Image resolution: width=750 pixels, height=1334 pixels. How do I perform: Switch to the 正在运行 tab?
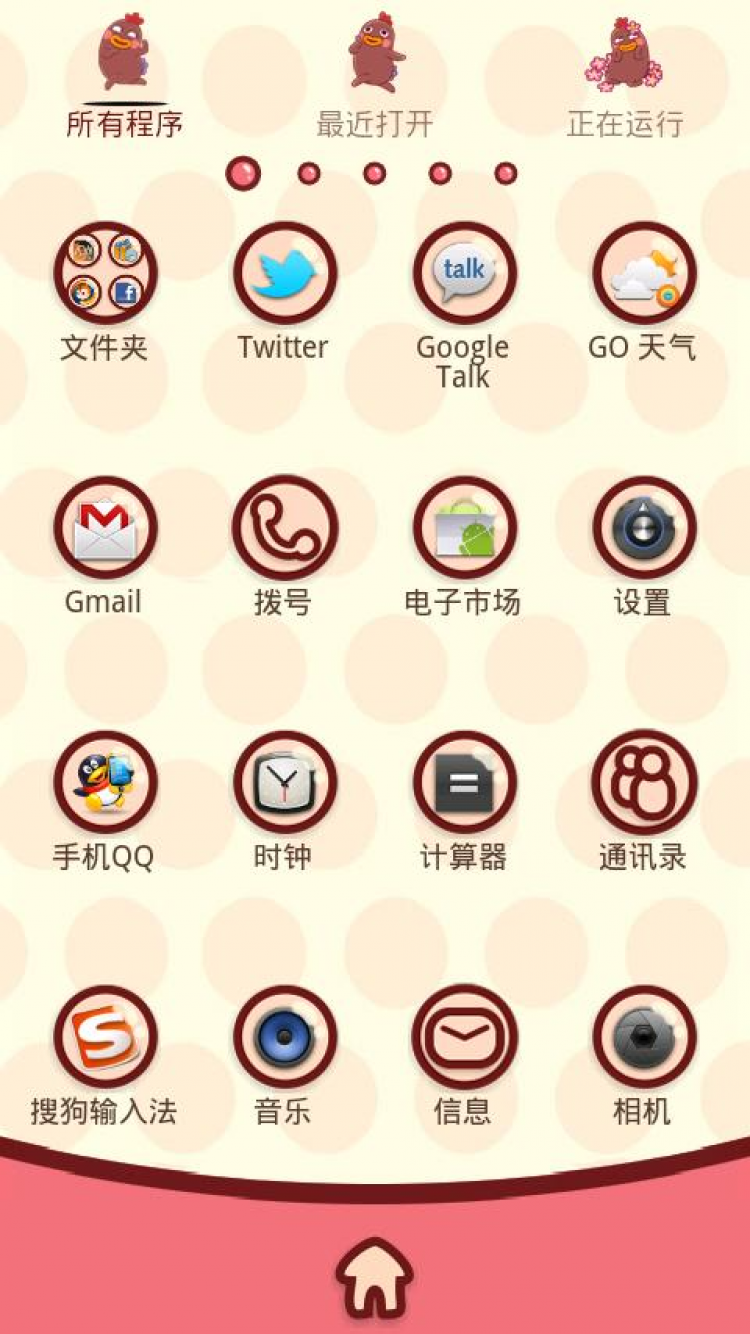tap(625, 80)
